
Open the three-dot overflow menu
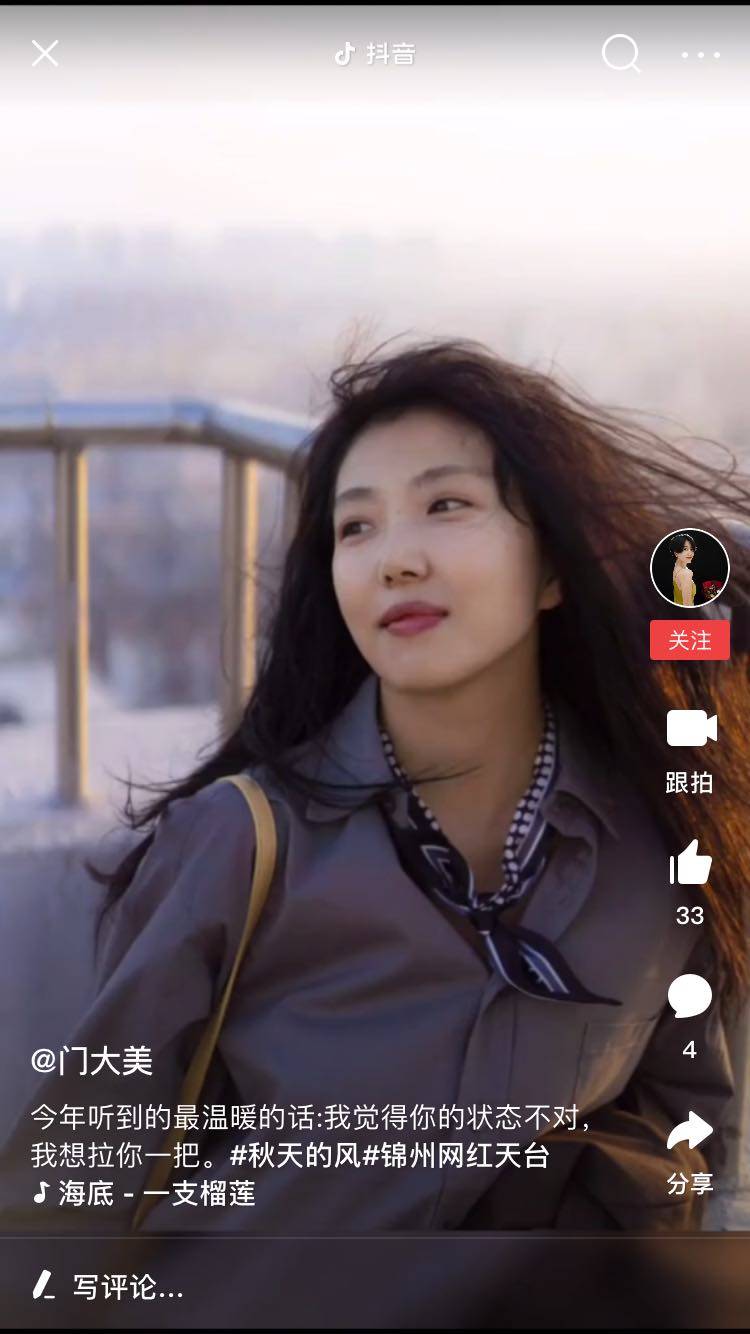point(700,54)
